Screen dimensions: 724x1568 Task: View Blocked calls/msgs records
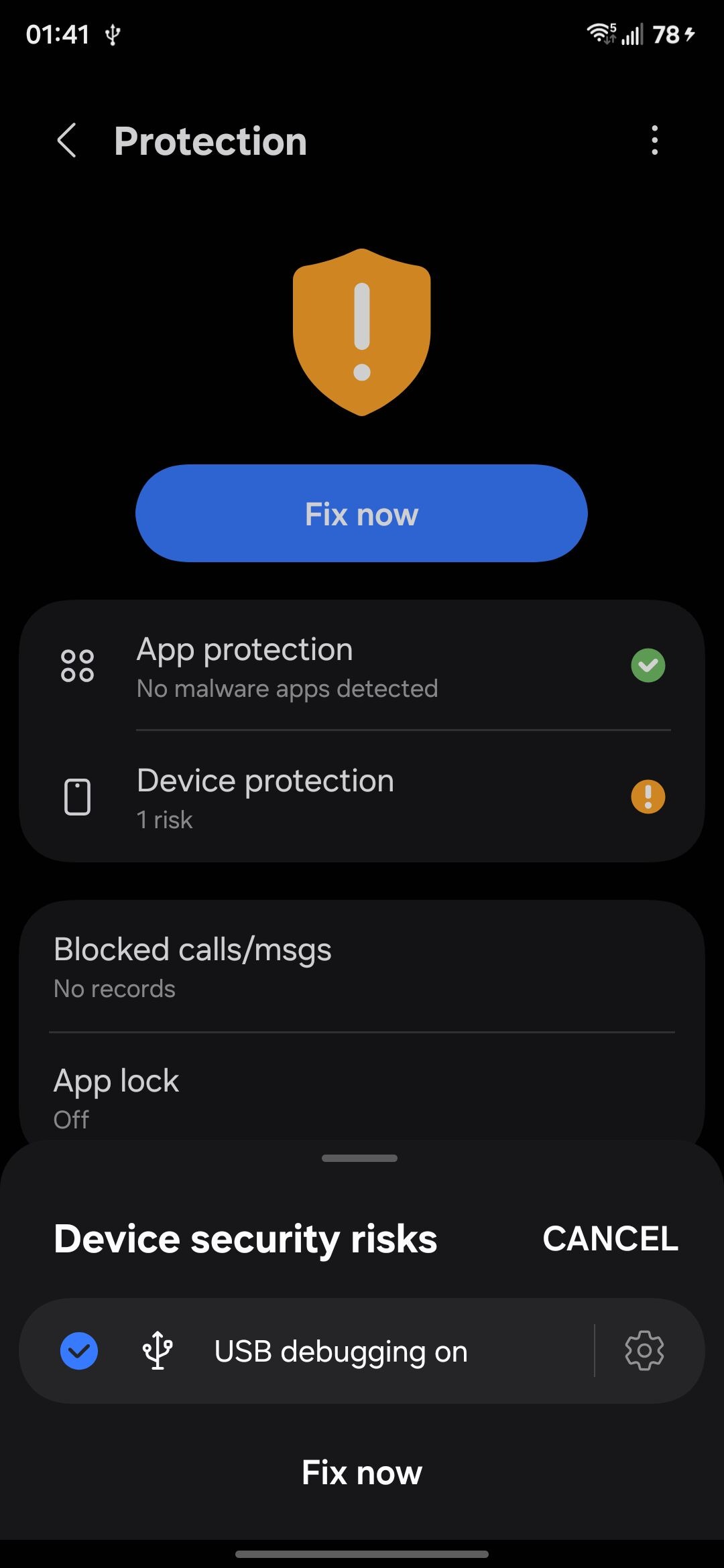click(x=362, y=967)
